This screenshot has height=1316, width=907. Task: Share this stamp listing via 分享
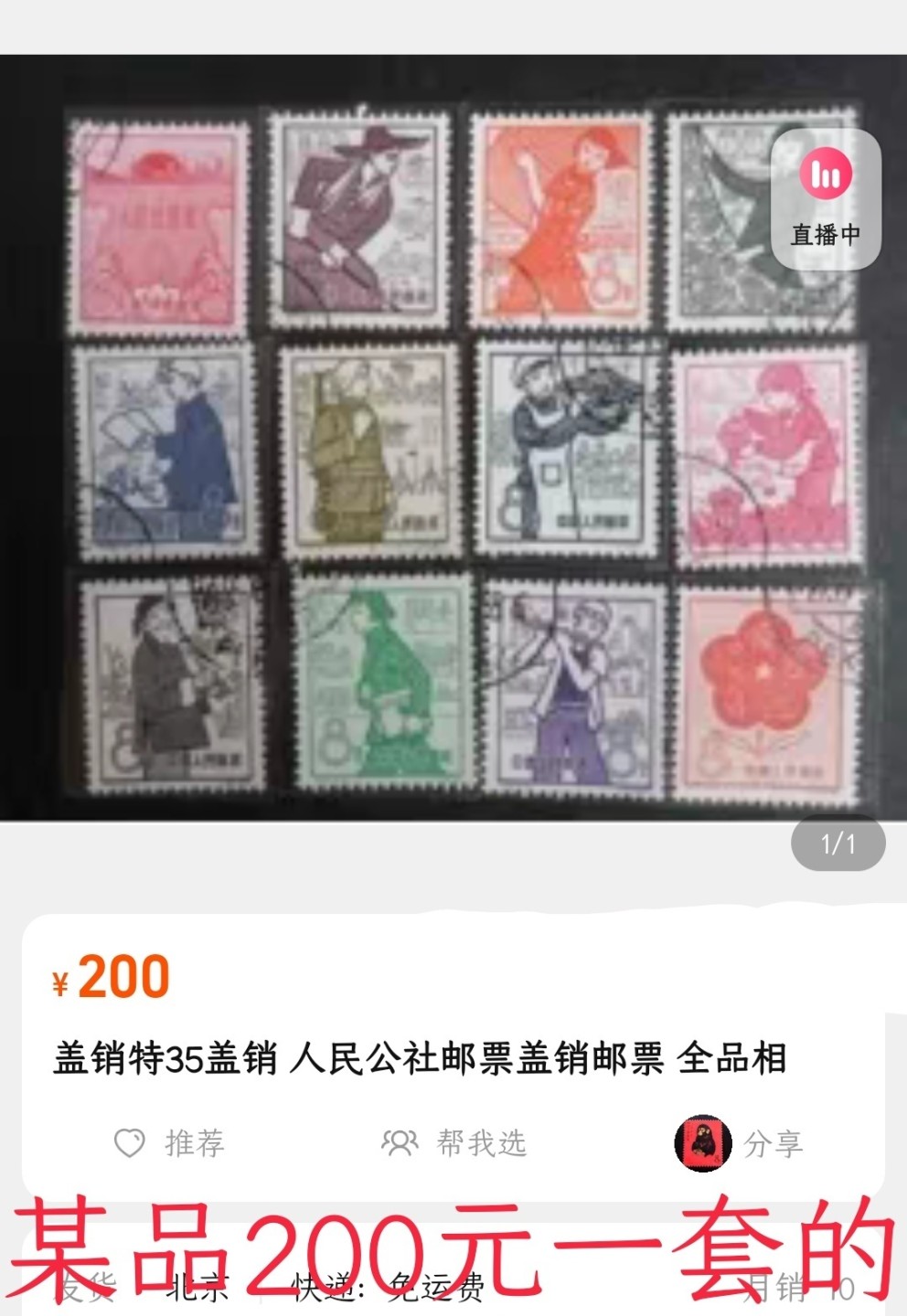tap(739, 1143)
